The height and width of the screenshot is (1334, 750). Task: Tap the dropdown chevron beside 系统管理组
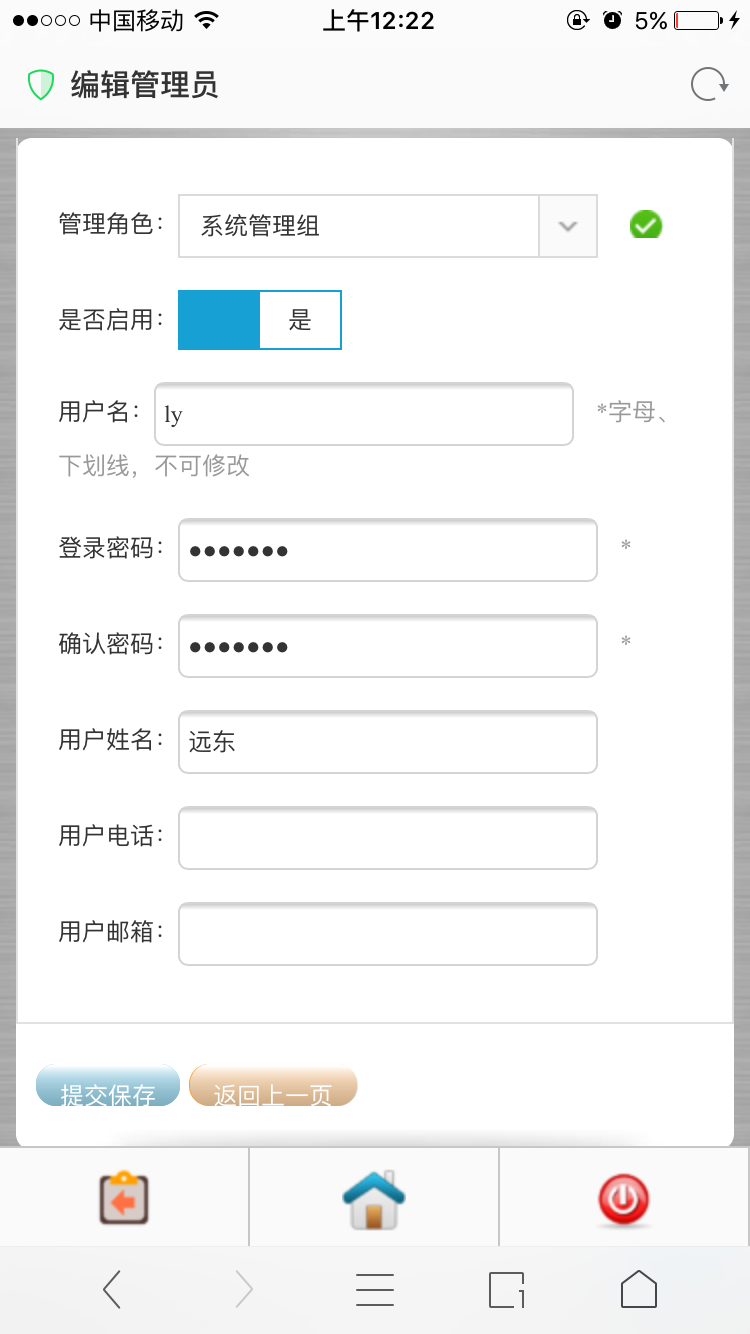568,226
